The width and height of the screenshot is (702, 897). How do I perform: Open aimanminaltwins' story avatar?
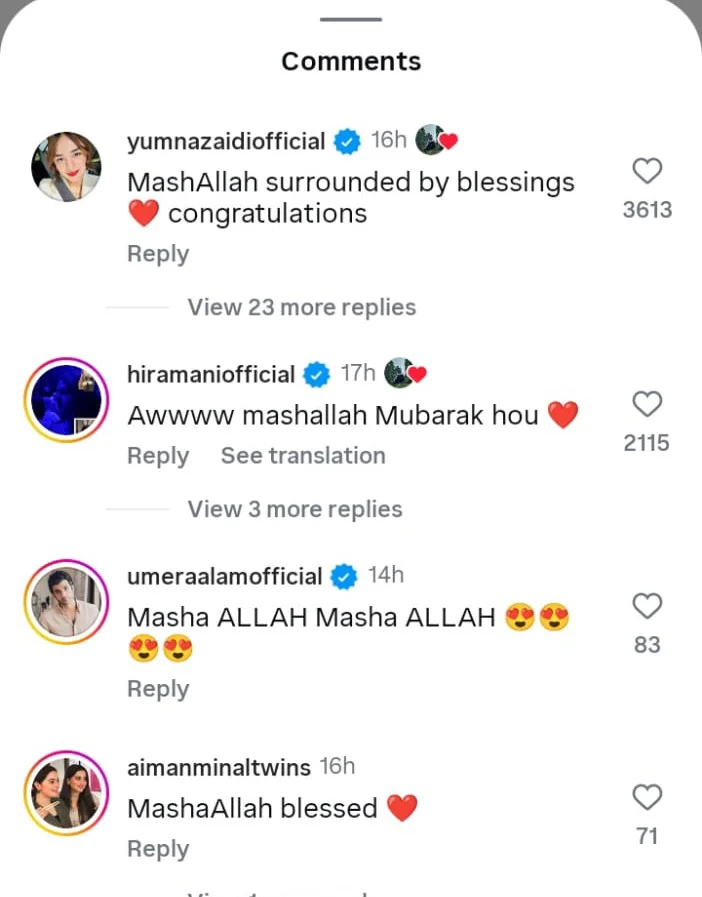(66, 793)
